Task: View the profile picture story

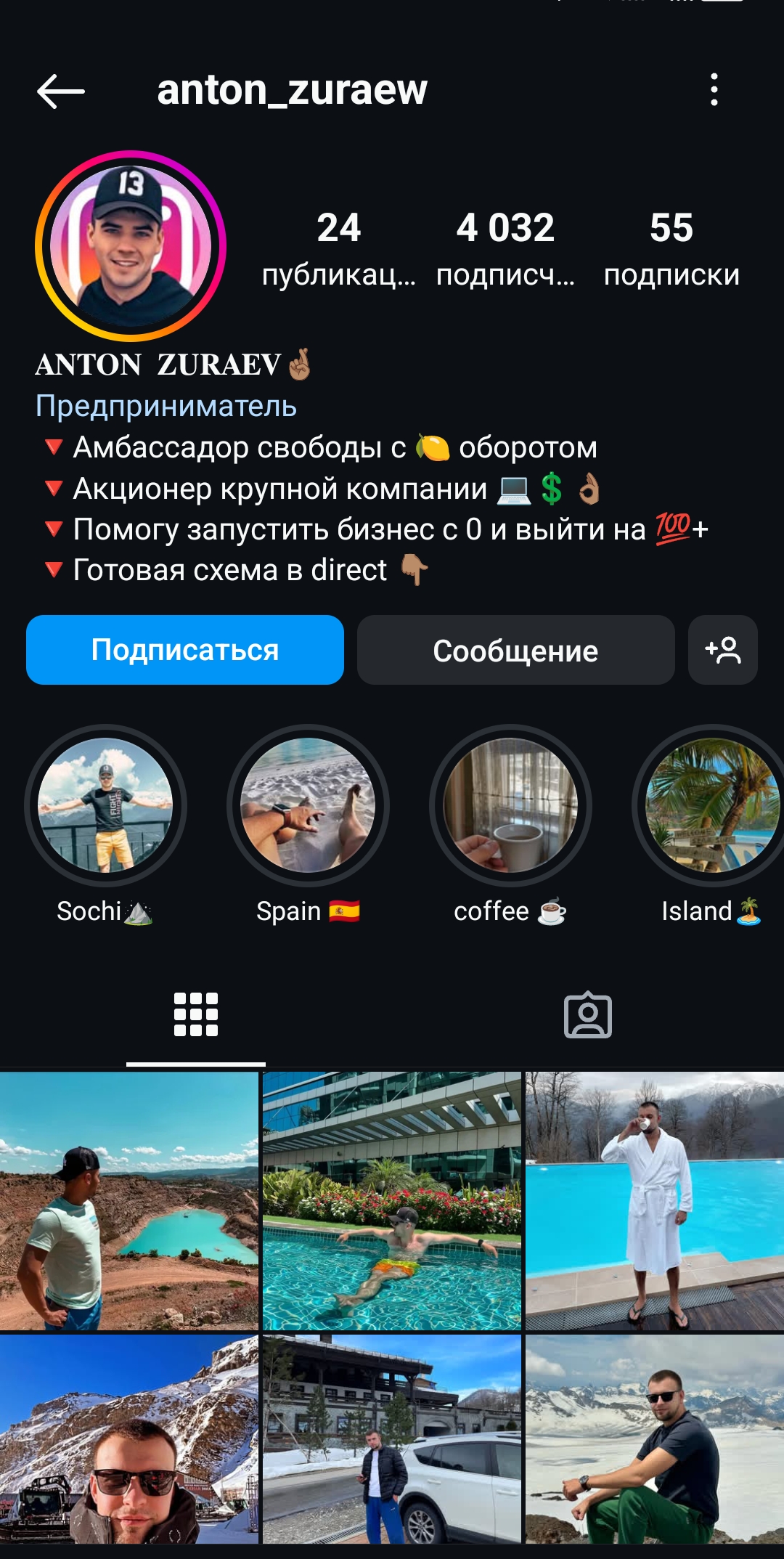Action: pos(131,246)
